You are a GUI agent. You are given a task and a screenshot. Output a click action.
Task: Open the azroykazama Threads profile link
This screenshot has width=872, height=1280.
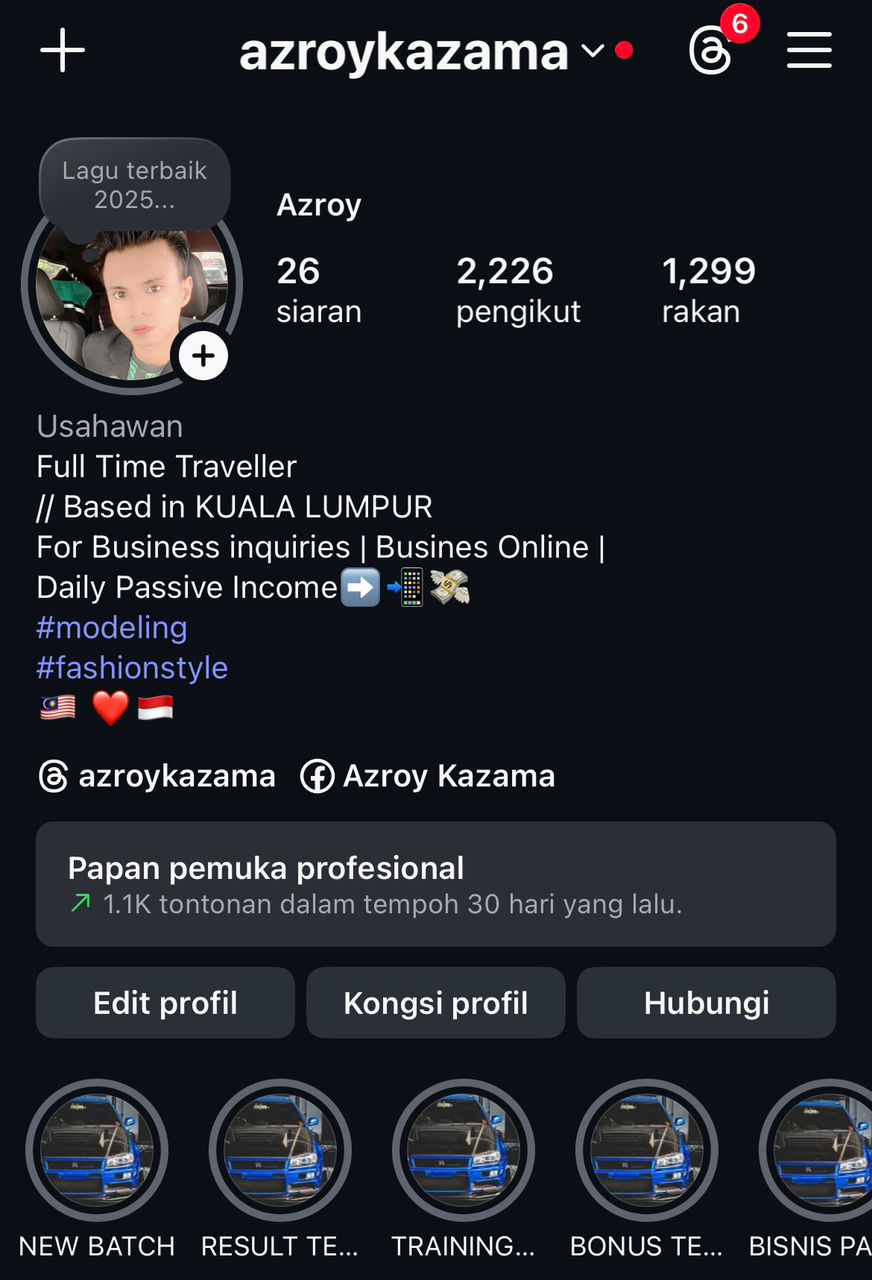click(156, 776)
